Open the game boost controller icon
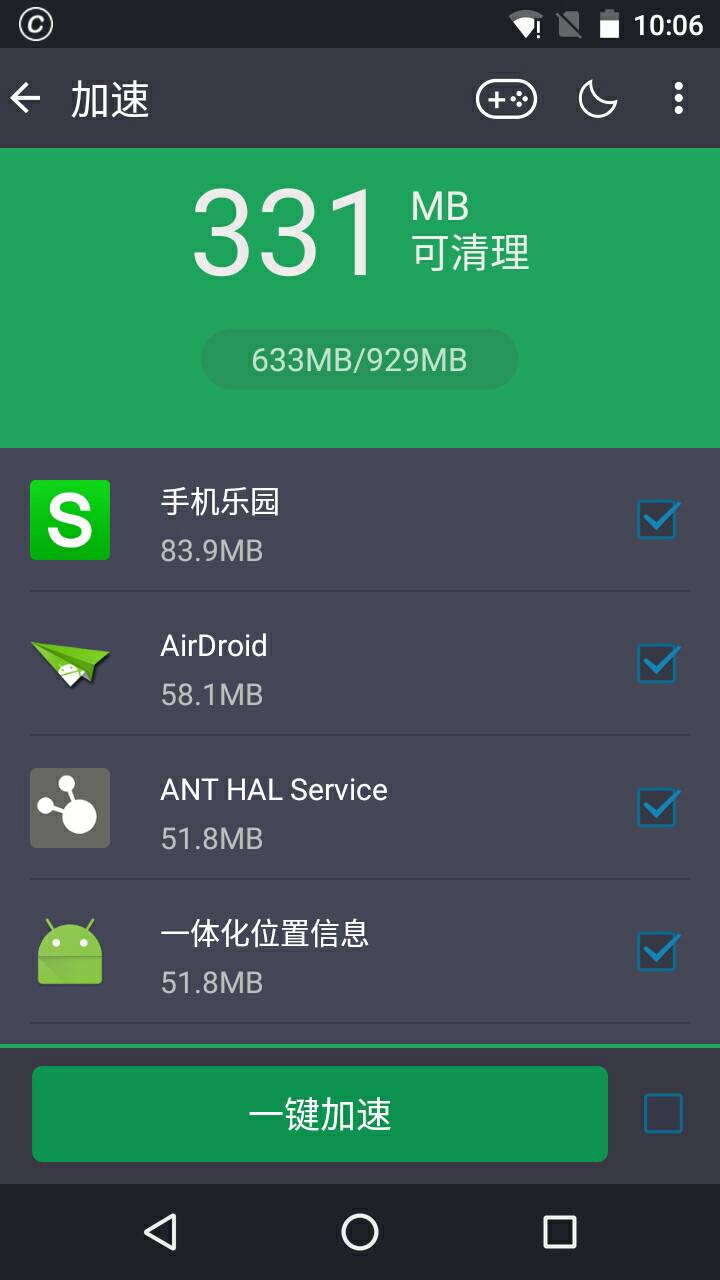This screenshot has height=1280, width=720. tap(506, 98)
